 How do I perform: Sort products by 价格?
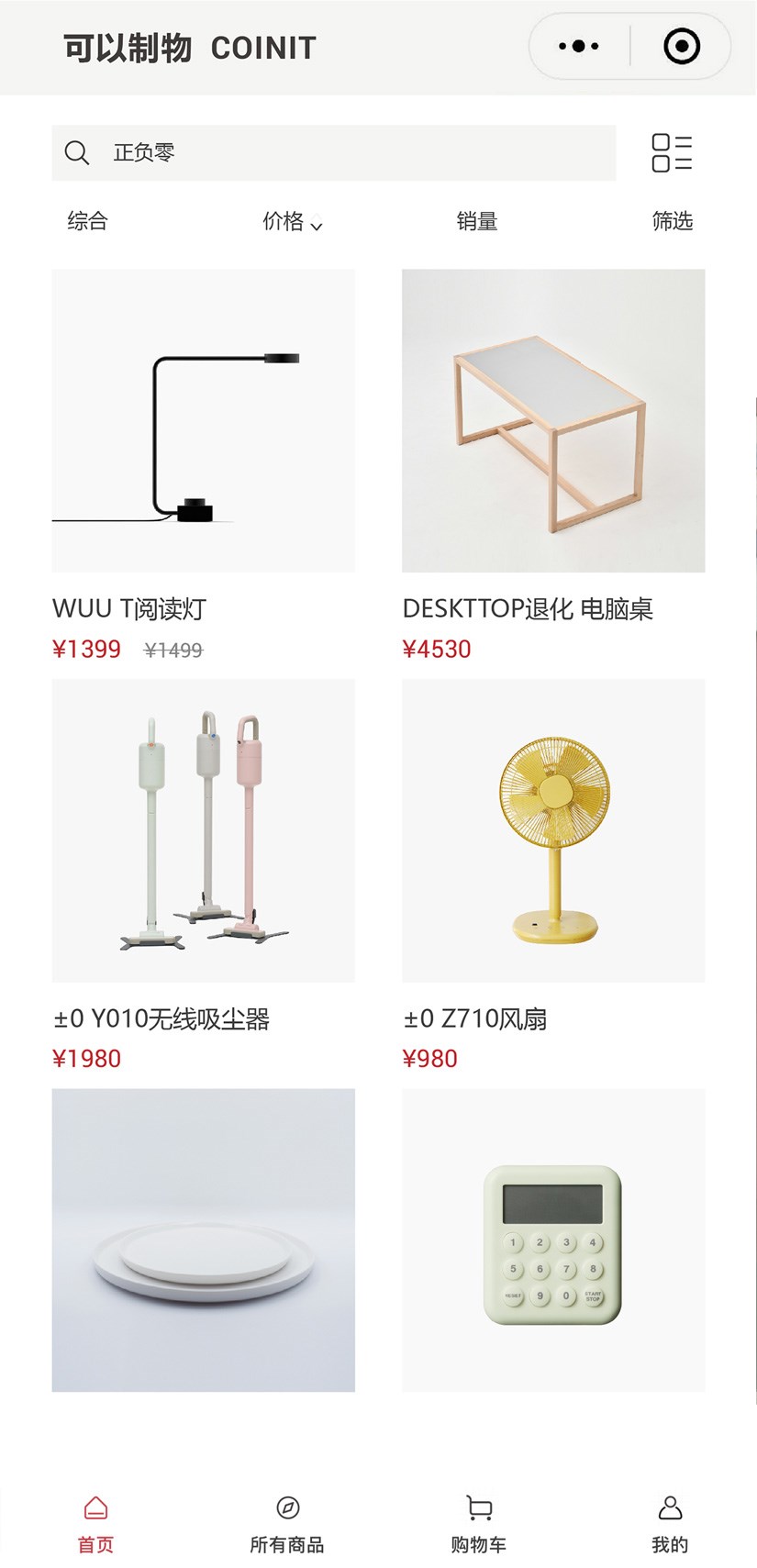[x=292, y=221]
